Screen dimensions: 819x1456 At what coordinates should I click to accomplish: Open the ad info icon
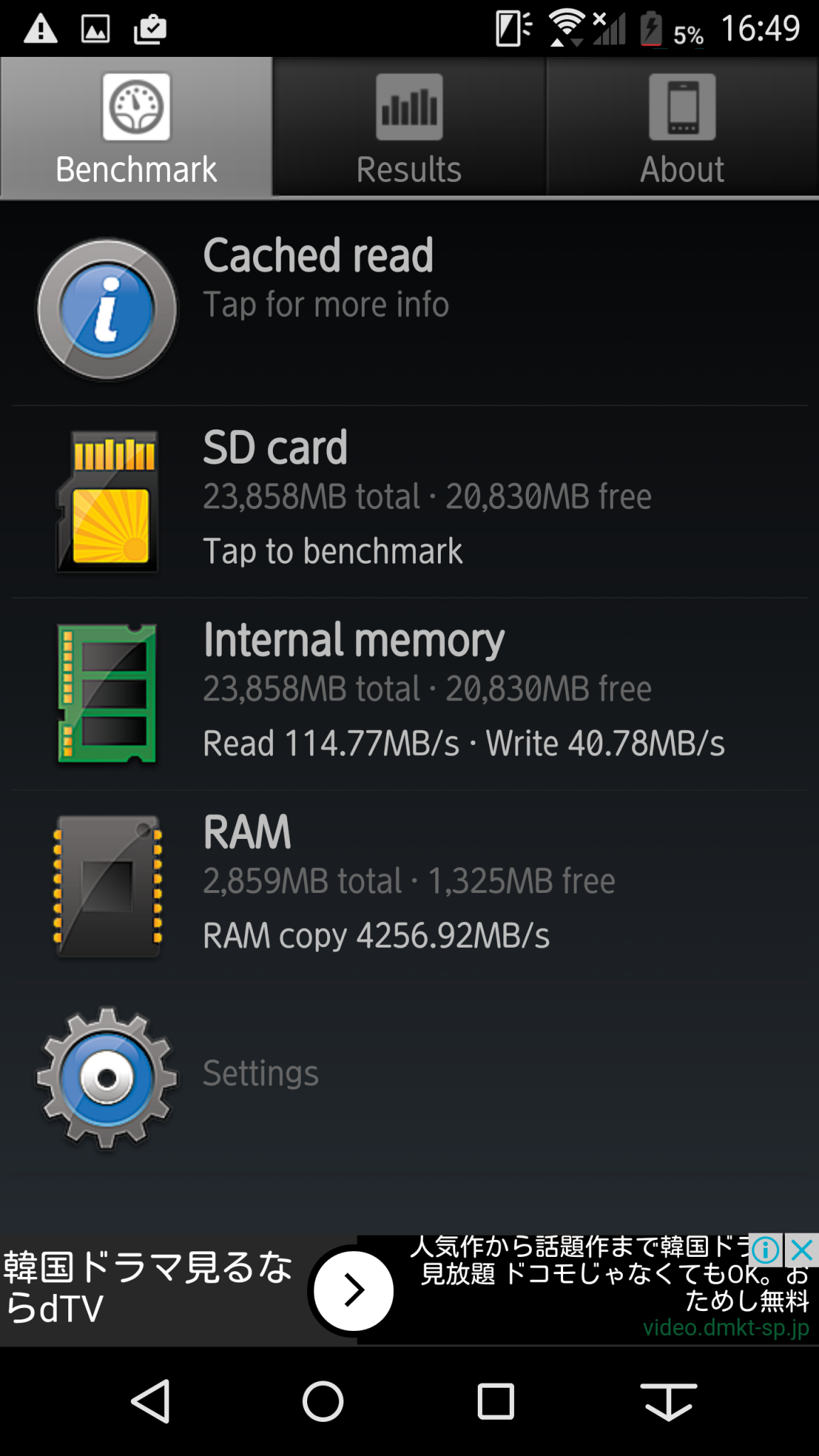point(766,1250)
